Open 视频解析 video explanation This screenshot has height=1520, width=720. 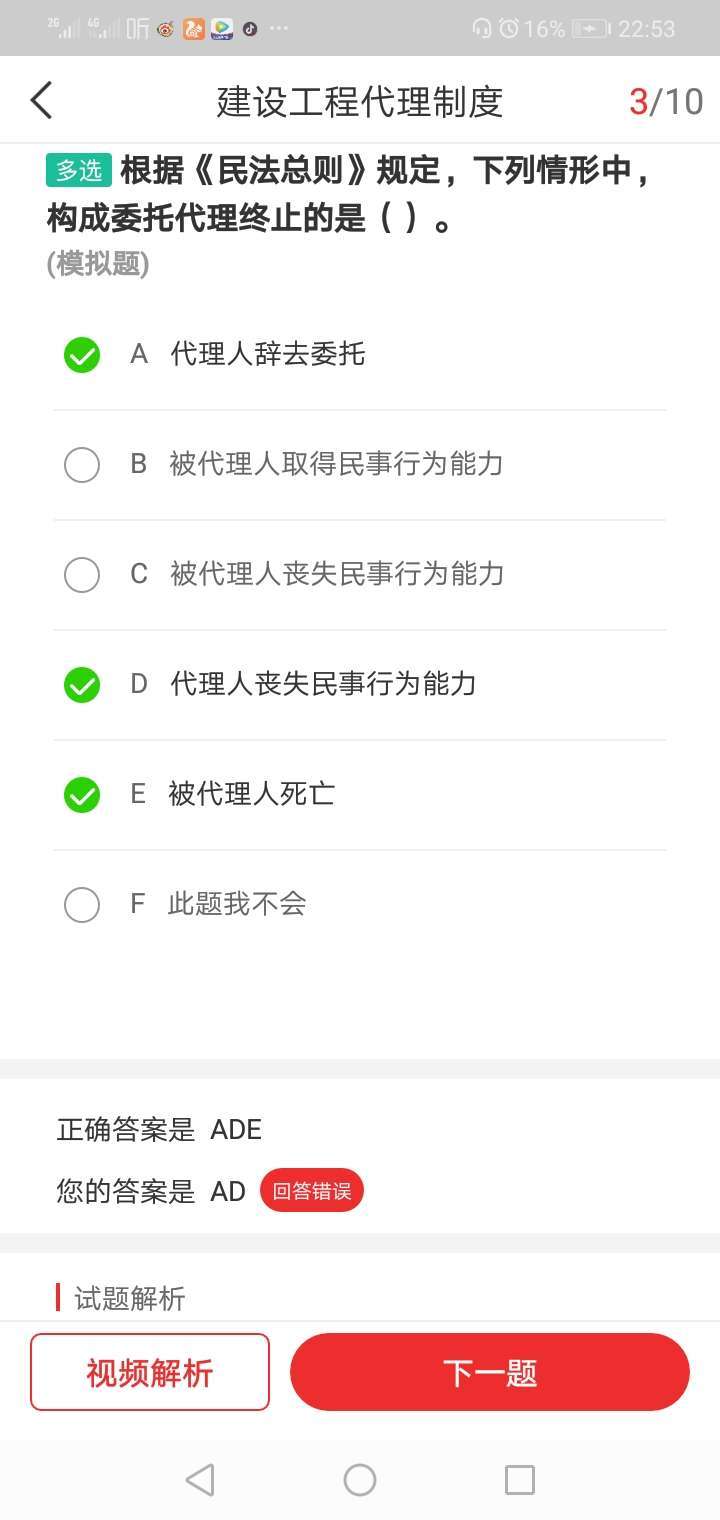[150, 1372]
